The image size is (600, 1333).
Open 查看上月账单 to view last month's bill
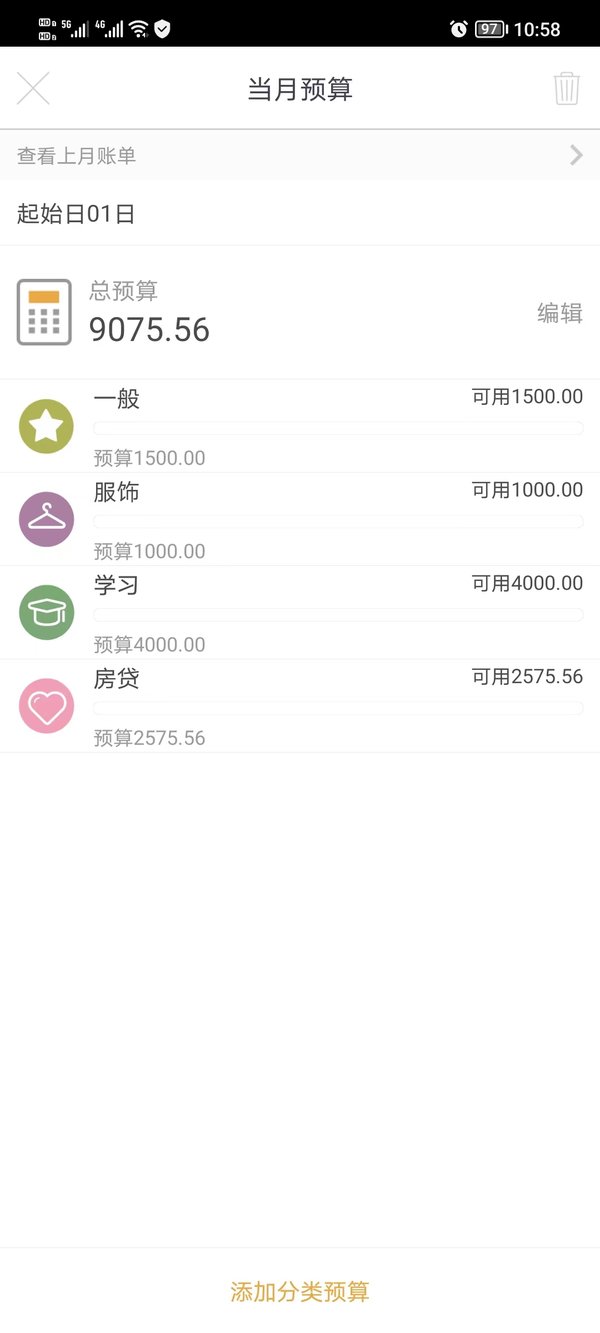tap(300, 155)
